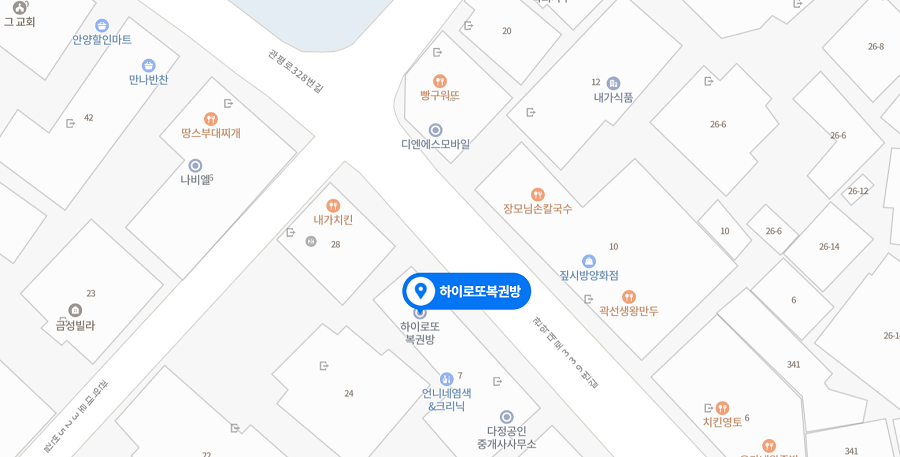Tap the 금성빌라 building marker
The height and width of the screenshot is (457, 900).
coord(75,310)
